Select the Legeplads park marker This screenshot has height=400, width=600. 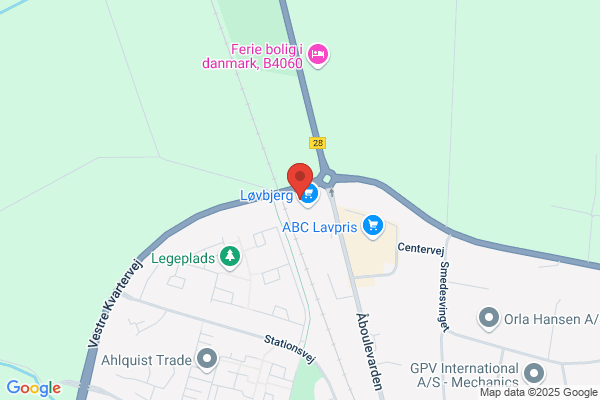(230, 258)
